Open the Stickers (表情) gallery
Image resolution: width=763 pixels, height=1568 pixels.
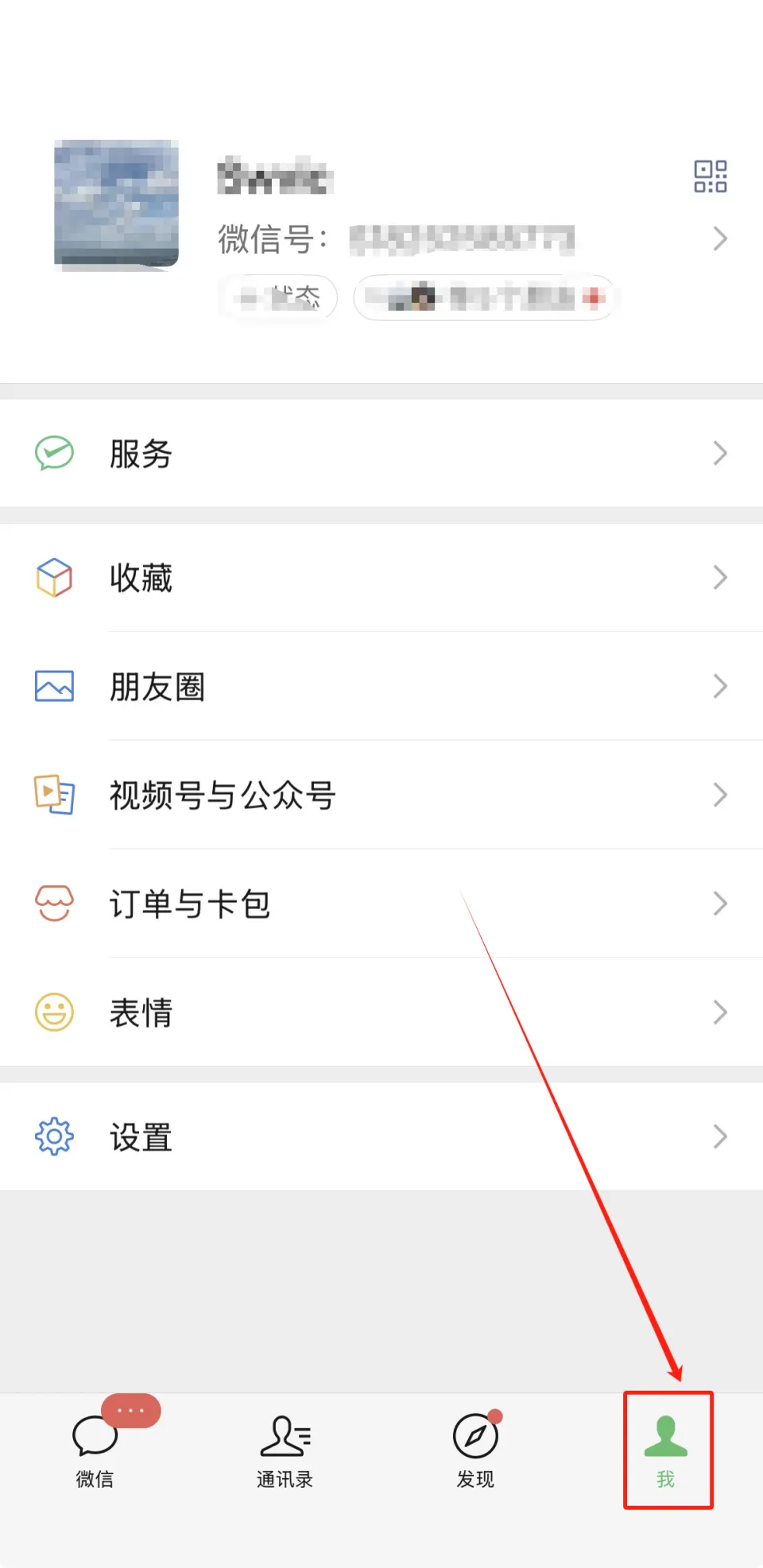[141, 1012]
